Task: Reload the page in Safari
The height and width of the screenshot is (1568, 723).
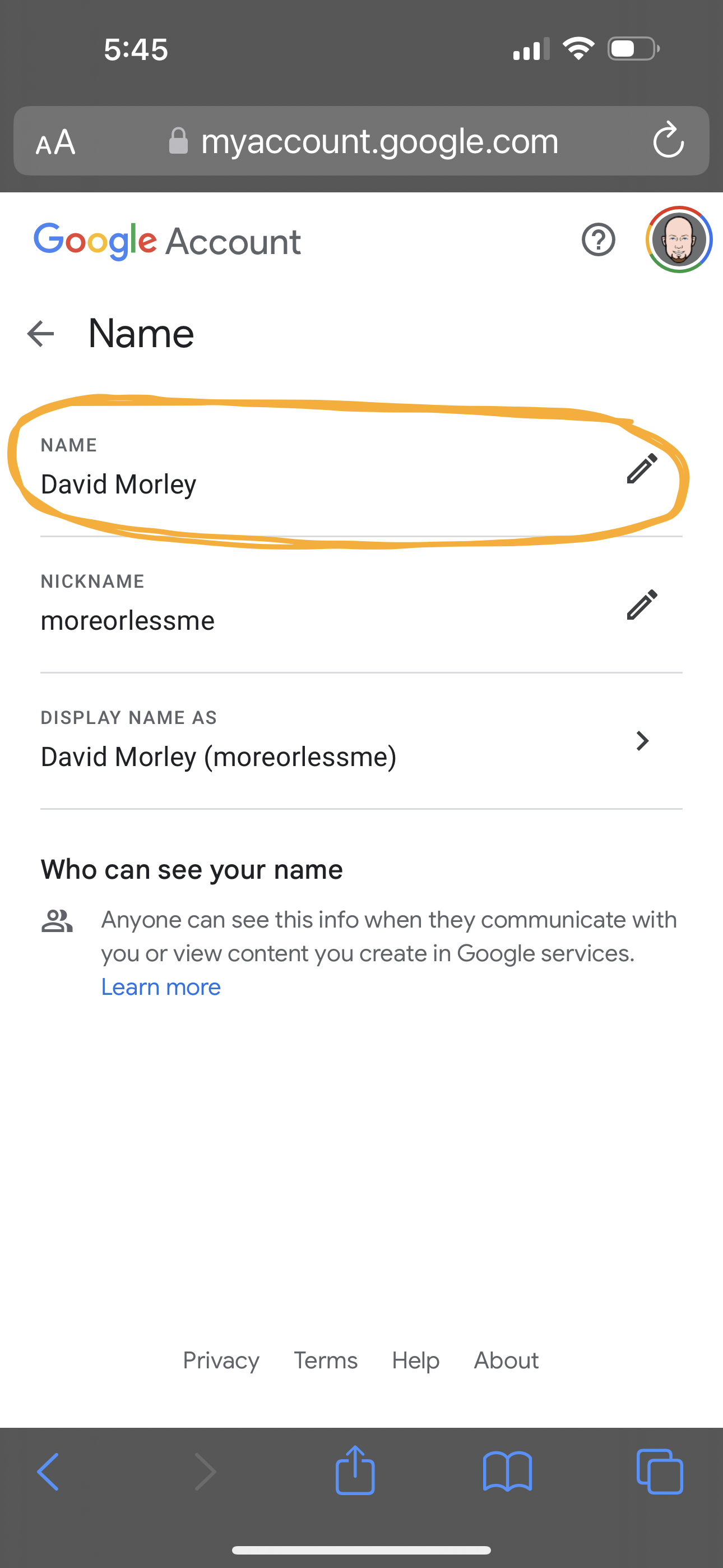Action: (668, 141)
